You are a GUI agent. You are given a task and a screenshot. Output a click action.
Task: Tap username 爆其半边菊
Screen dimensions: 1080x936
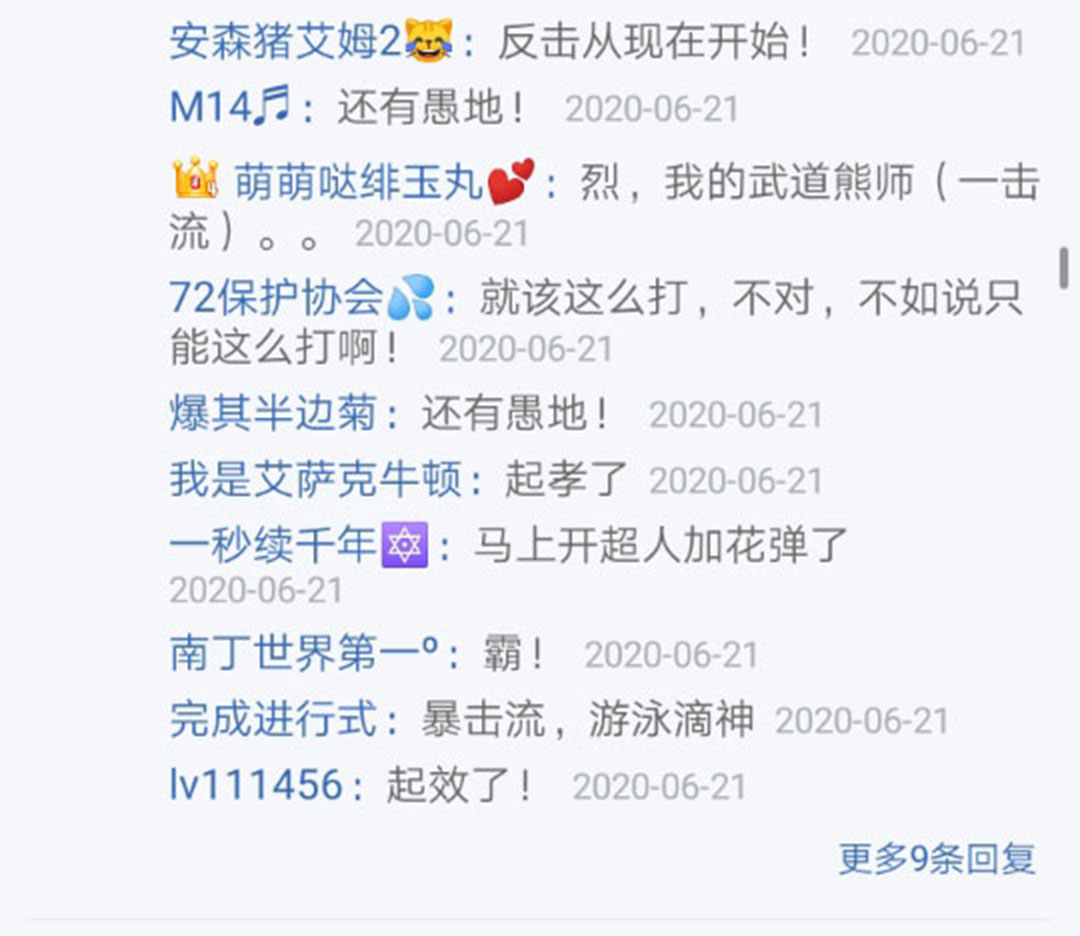(x=272, y=414)
